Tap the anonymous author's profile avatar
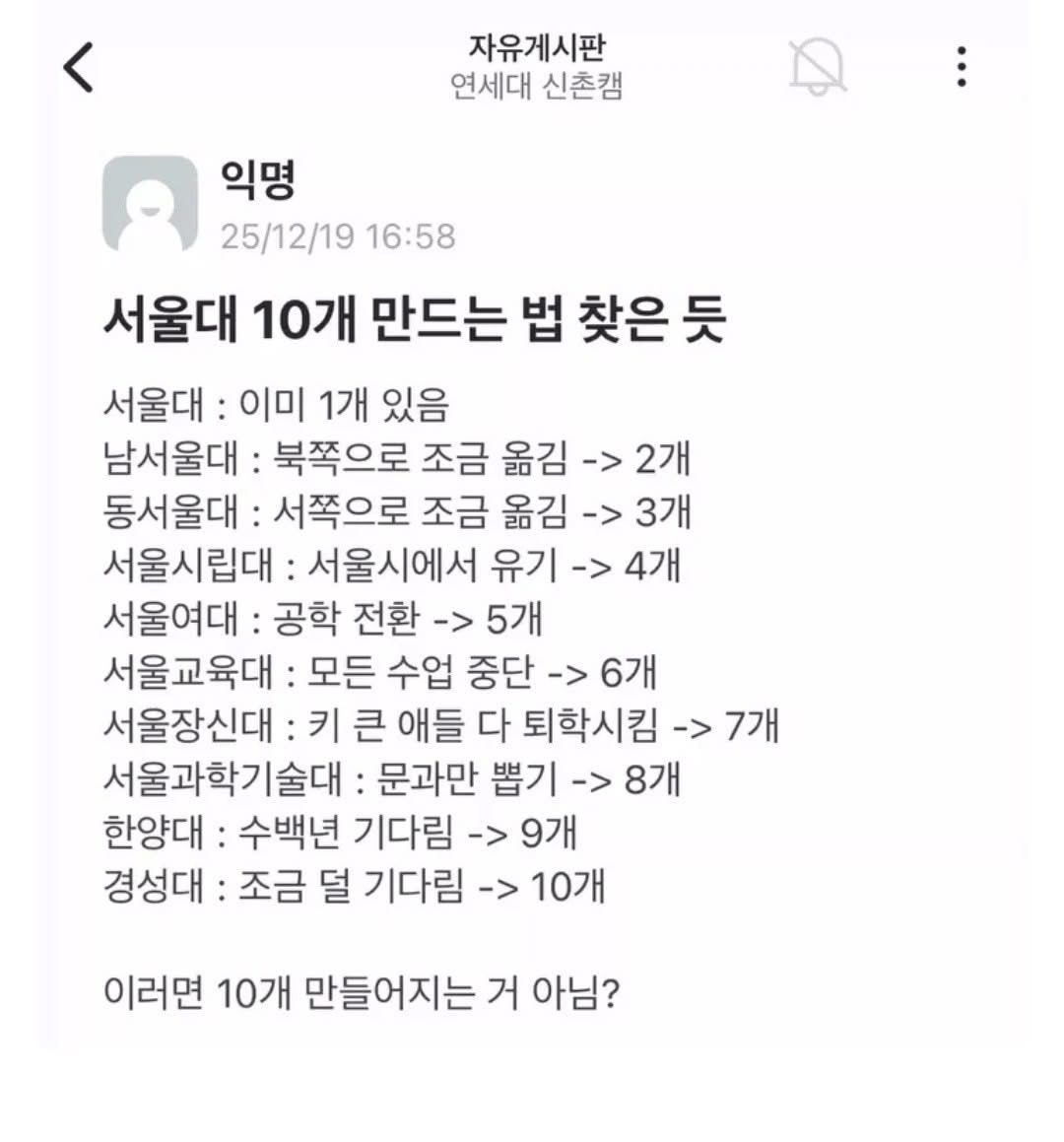Image resolution: width=1064 pixels, height=1142 pixels. pos(150,203)
